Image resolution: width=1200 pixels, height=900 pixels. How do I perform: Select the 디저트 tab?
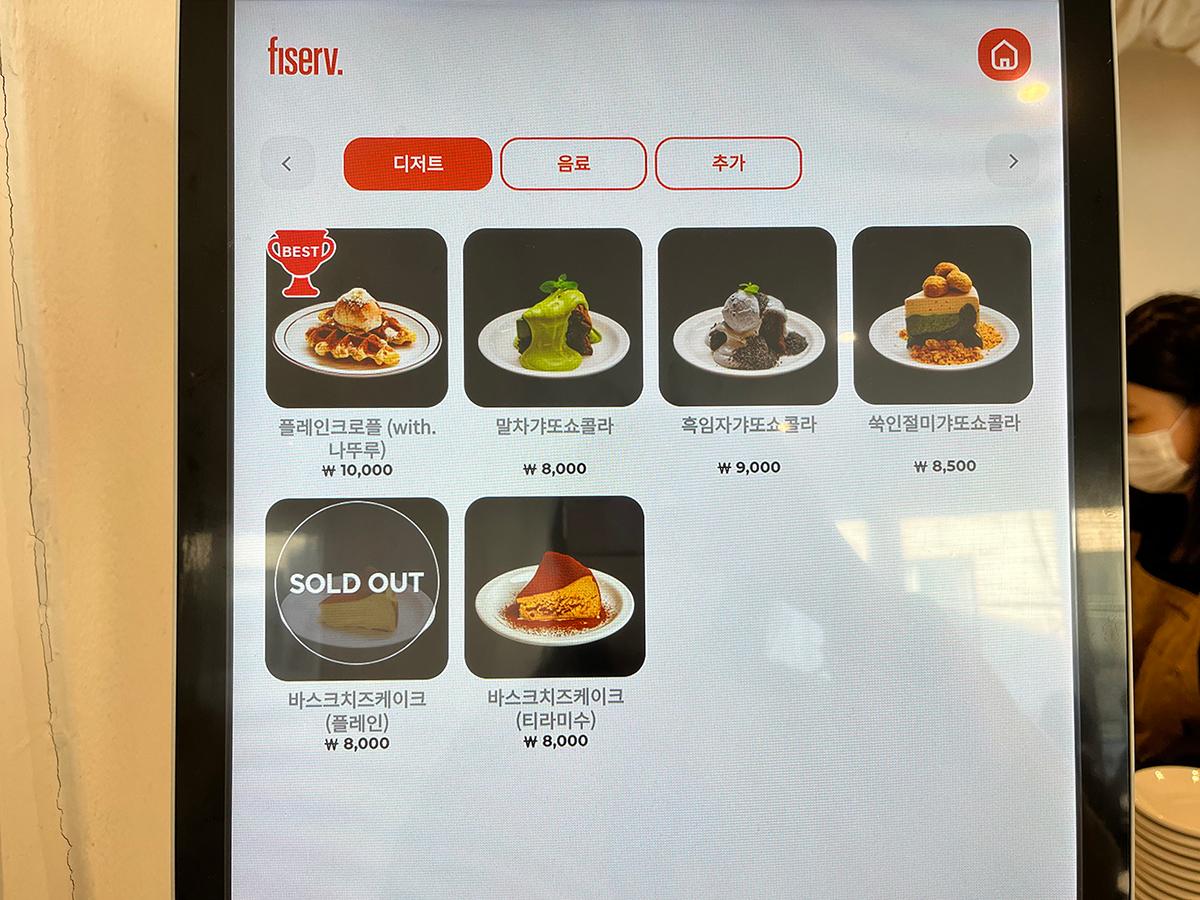point(417,163)
